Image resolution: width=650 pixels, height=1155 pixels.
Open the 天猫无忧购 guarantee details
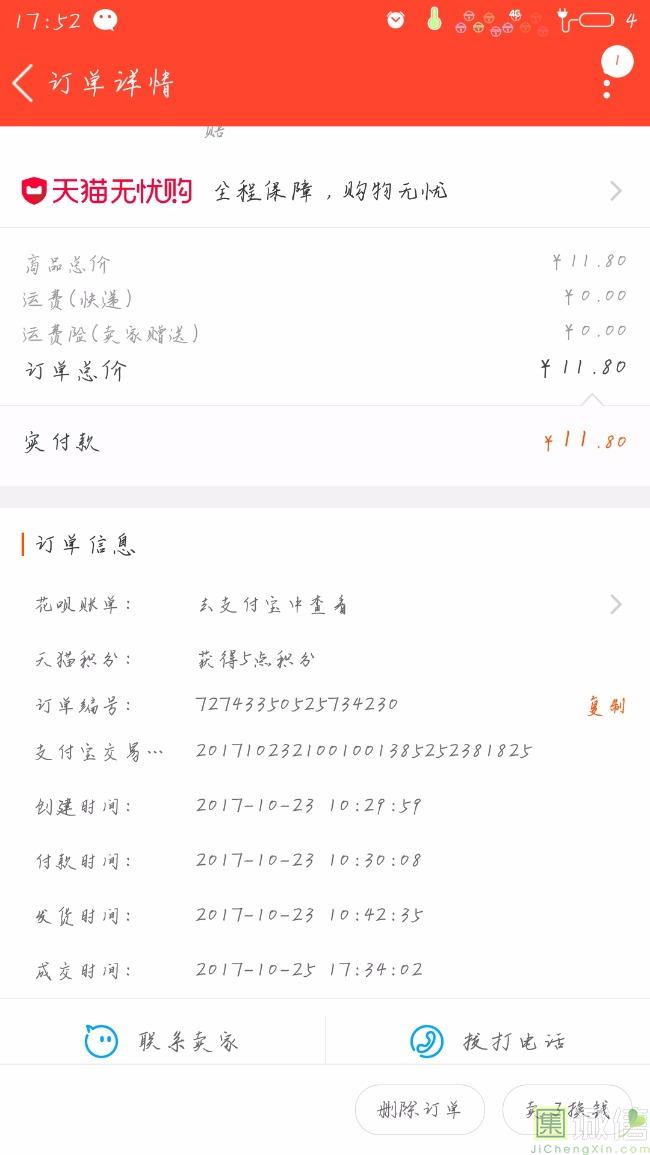[x=325, y=190]
